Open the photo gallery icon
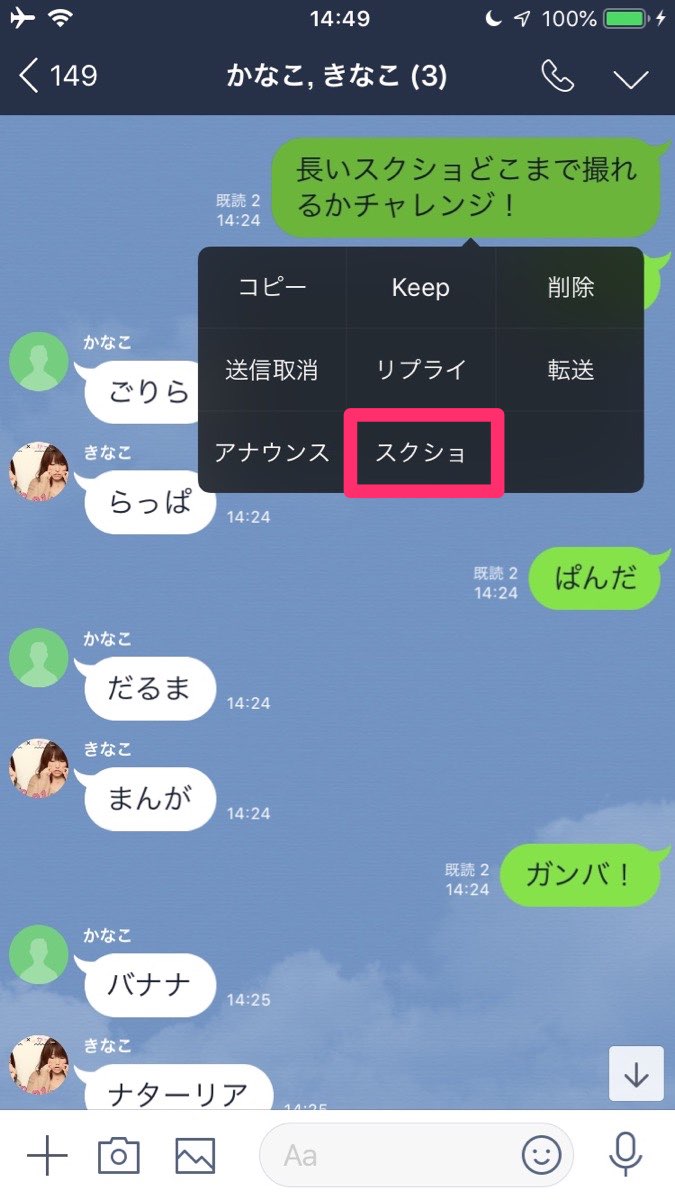Viewport: 675px width, 1200px height. [195, 1156]
